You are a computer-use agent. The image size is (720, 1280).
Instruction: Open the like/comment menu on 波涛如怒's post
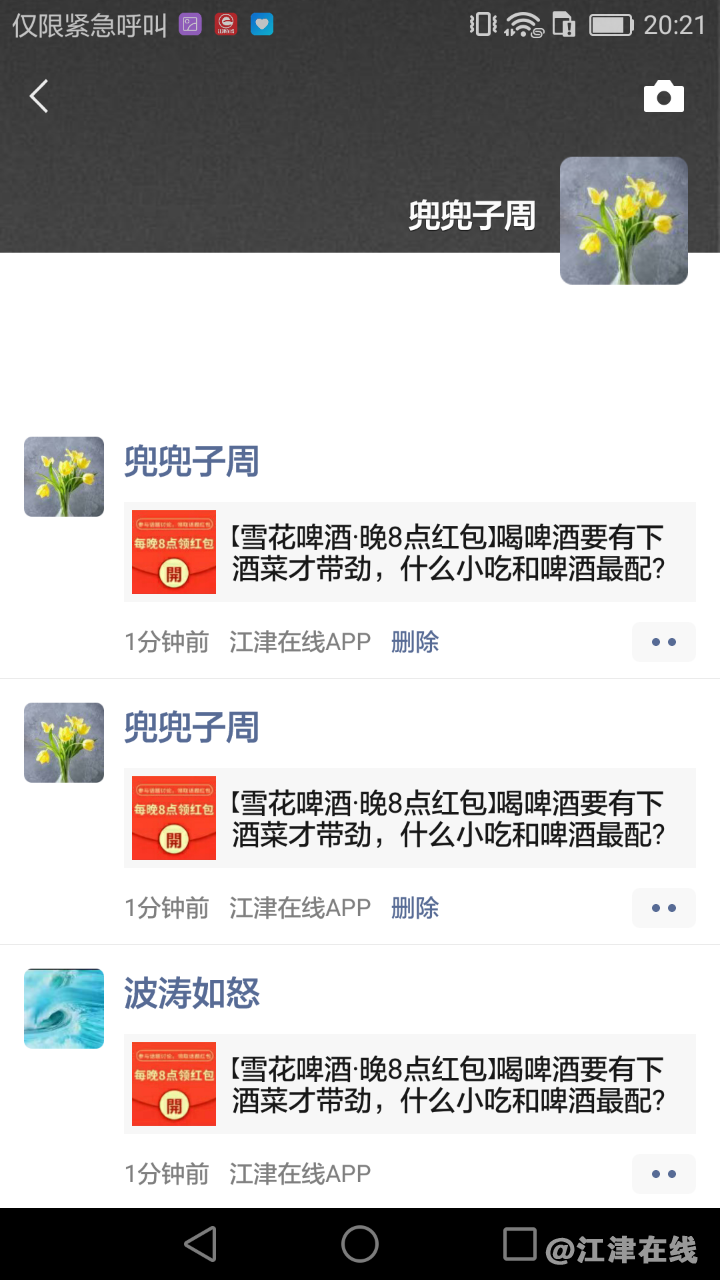663,1174
